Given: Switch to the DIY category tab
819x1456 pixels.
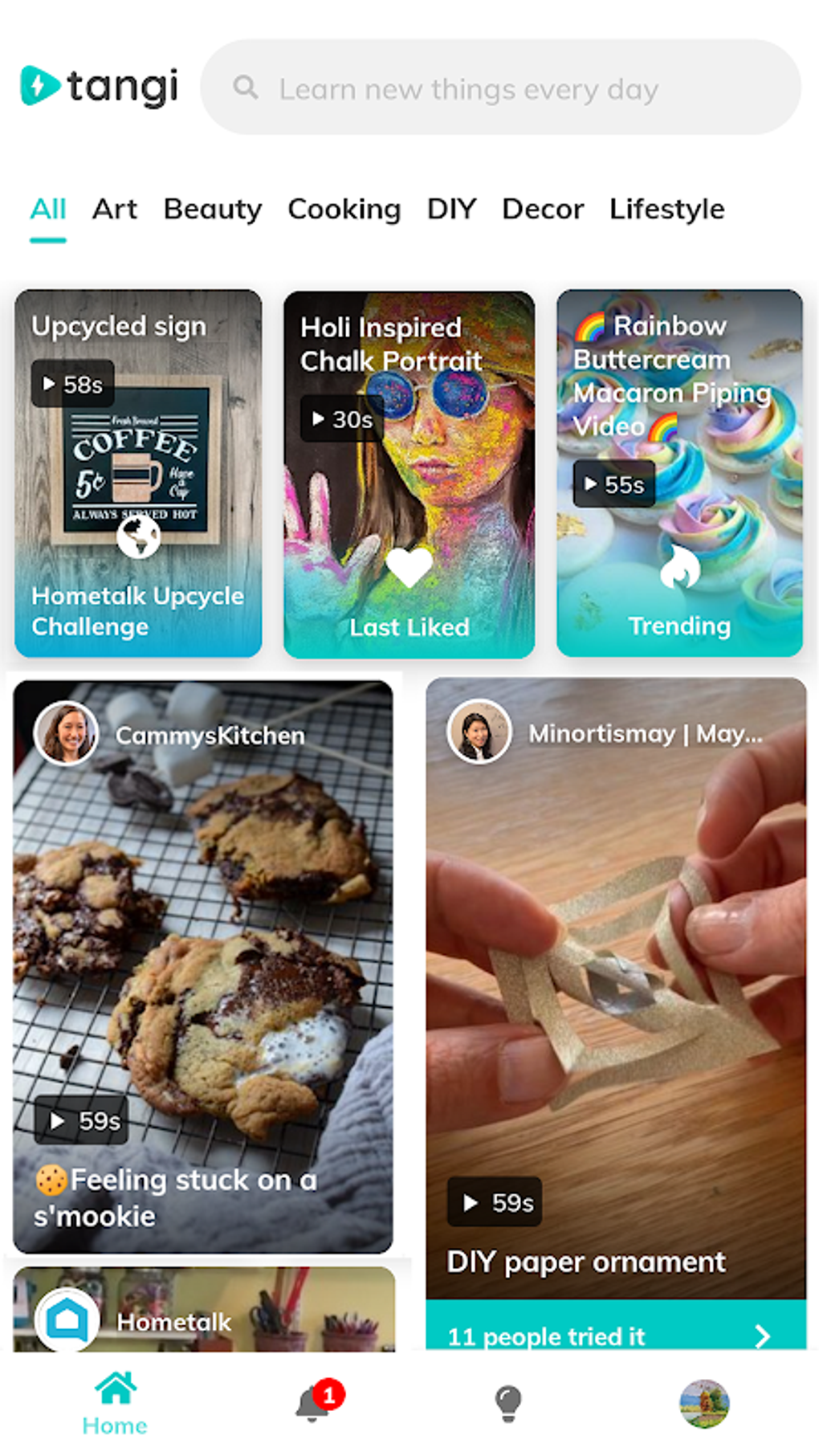Looking at the screenshot, I should pyautogui.click(x=450, y=210).
